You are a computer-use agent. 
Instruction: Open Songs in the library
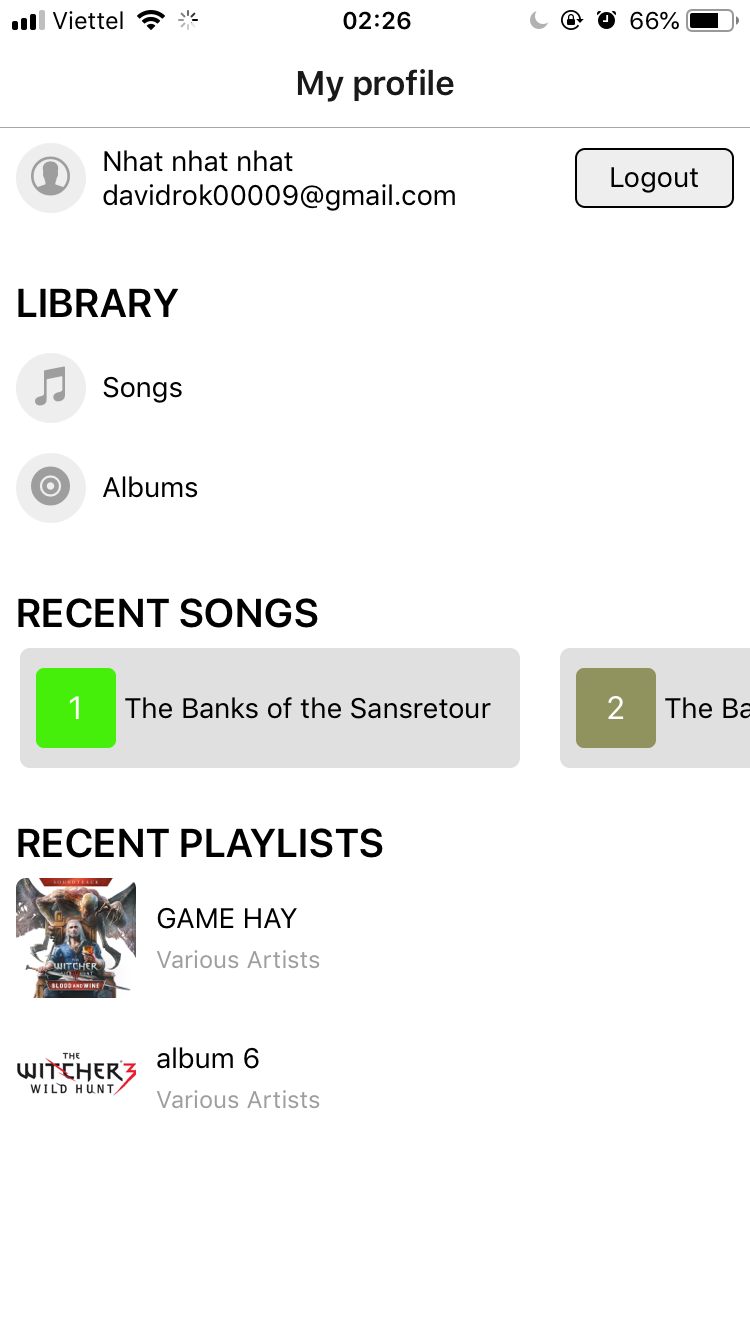coord(375,388)
